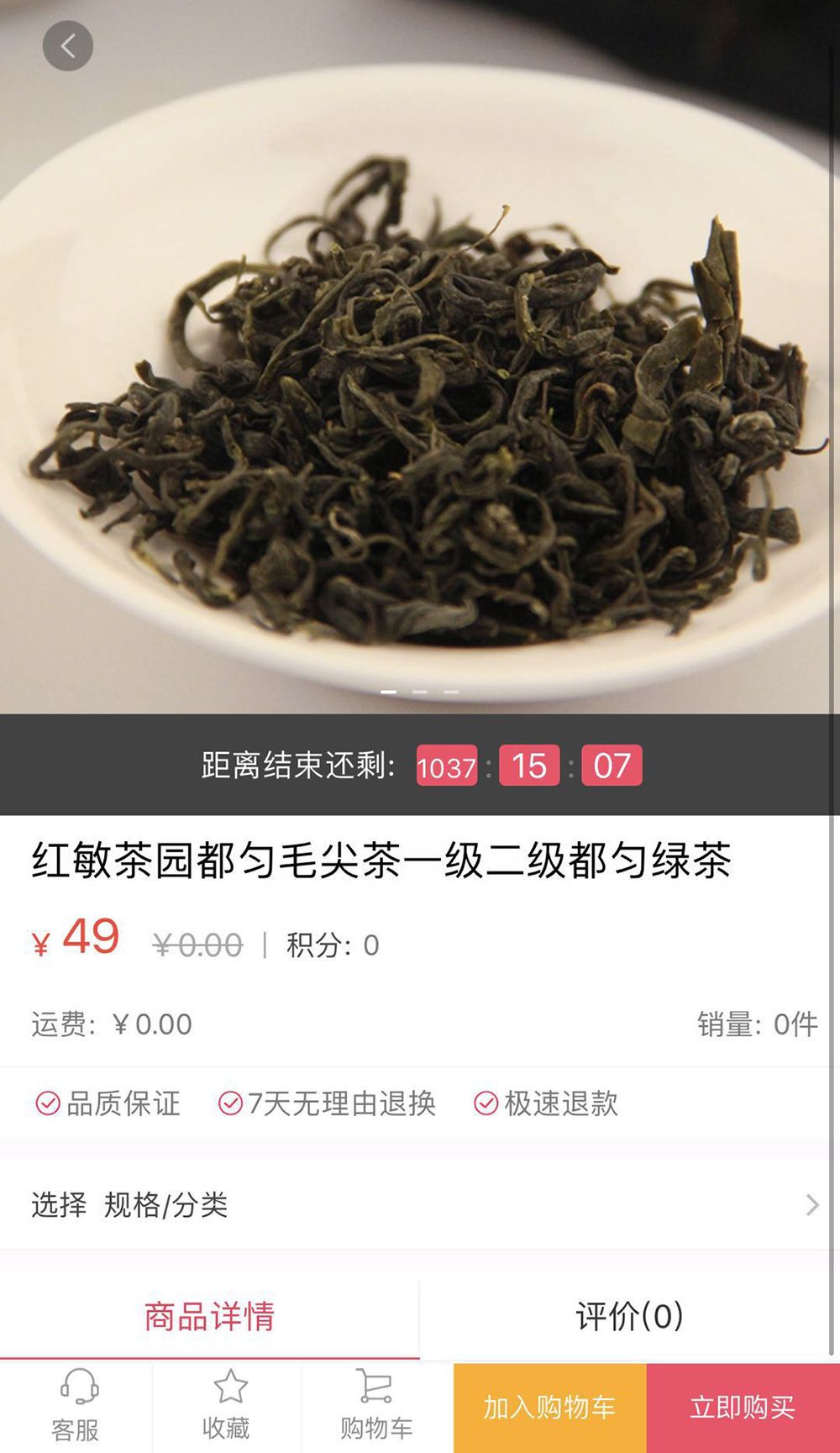Add product to 收藏 favorites
This screenshot has width=840, height=1453.
tap(227, 1407)
